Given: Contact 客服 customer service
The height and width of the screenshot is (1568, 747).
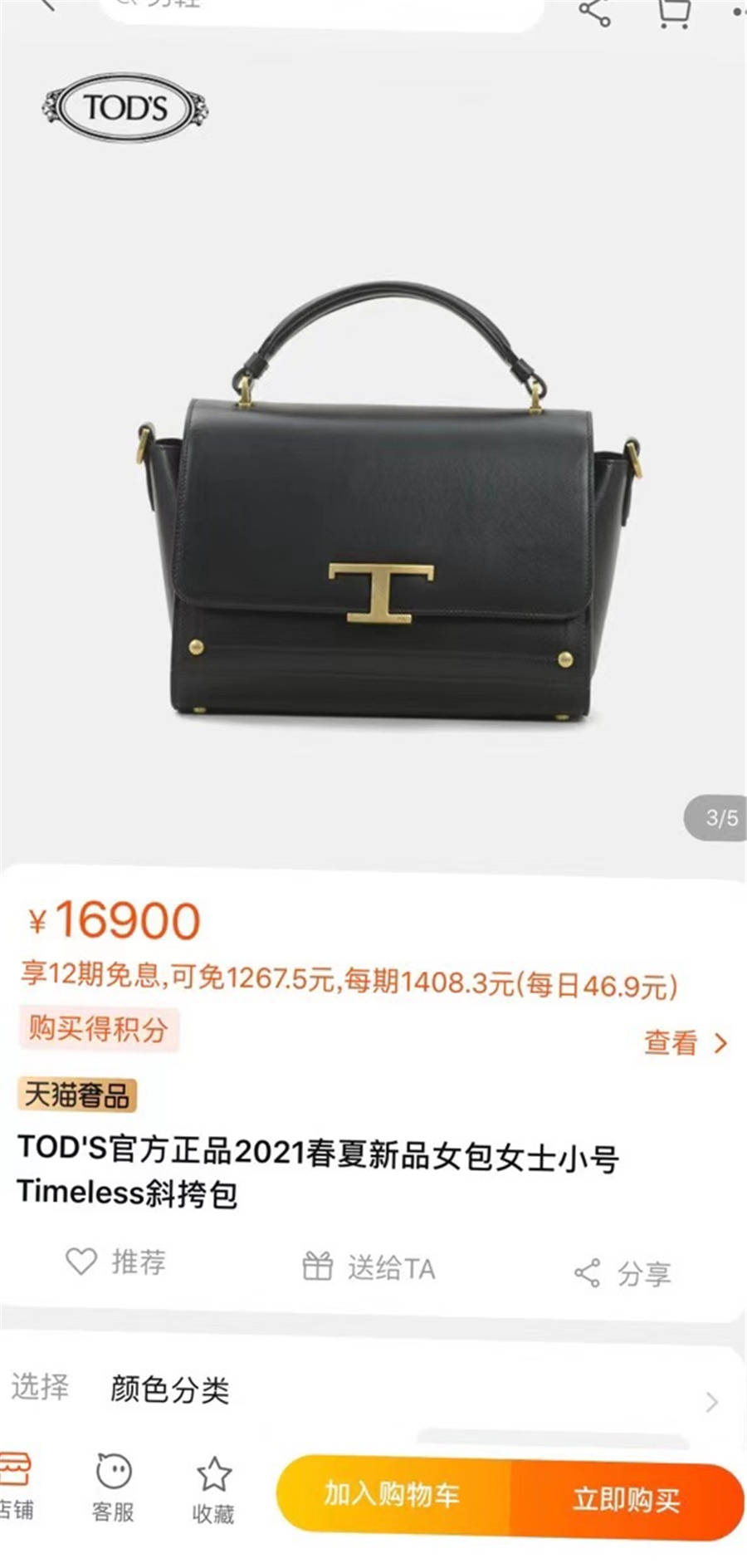Looking at the screenshot, I should click(114, 1488).
